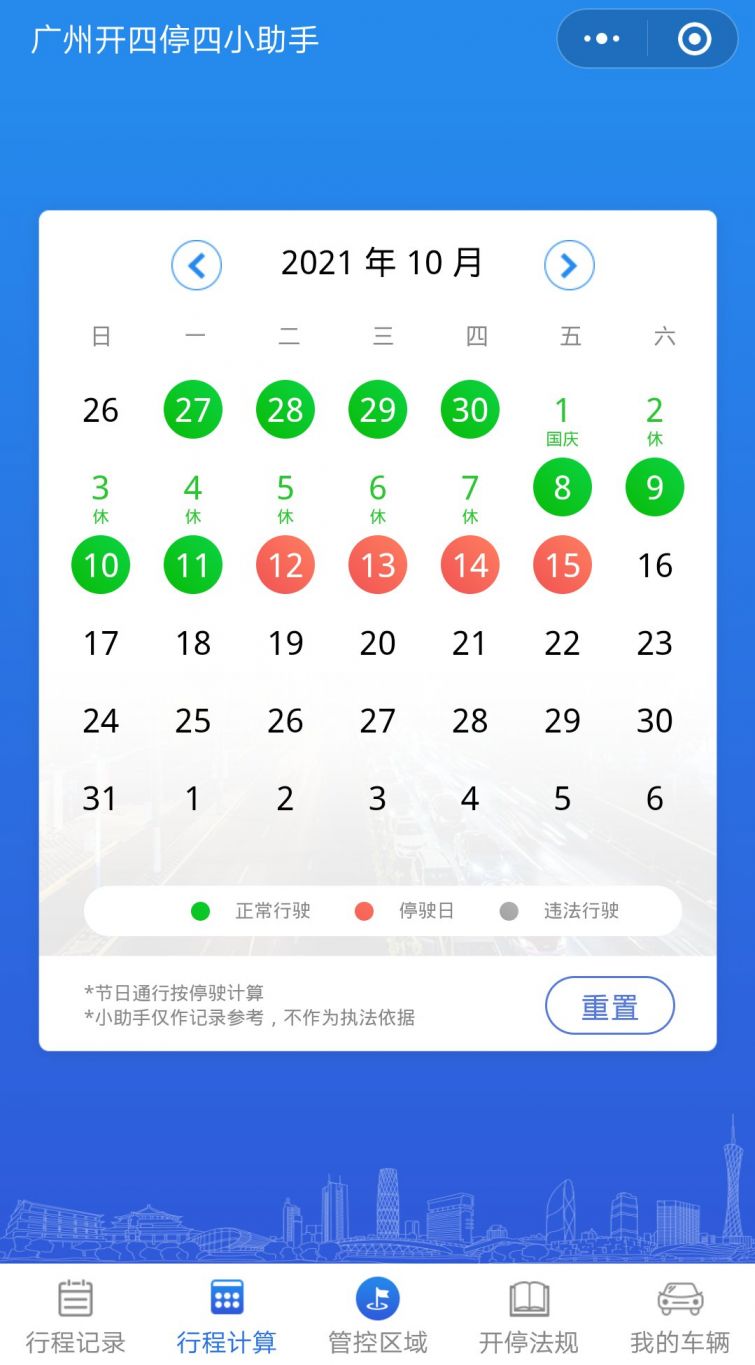Select the red date 15
The image size is (755, 1365).
click(x=562, y=565)
